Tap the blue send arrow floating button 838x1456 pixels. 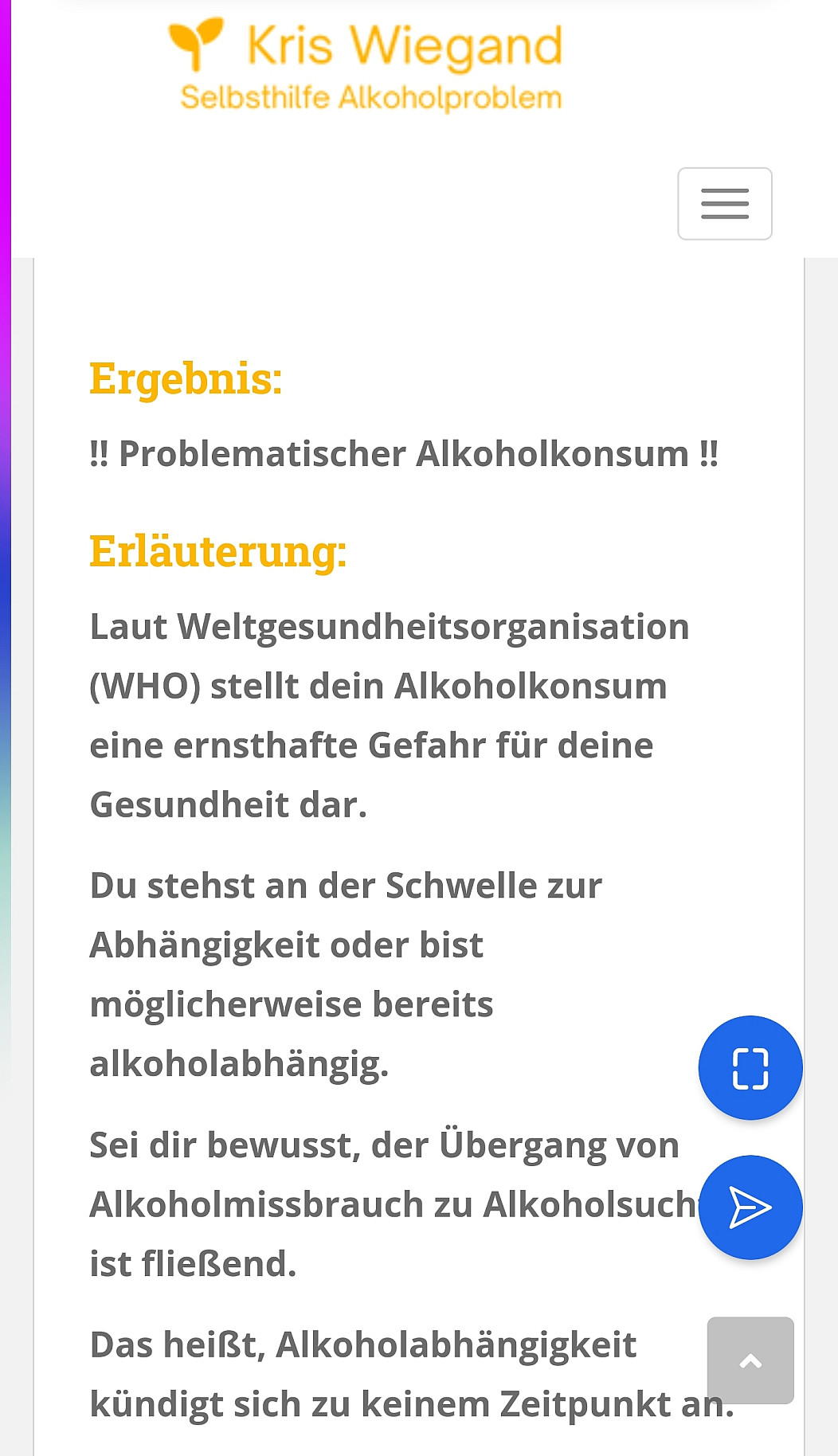750,1207
